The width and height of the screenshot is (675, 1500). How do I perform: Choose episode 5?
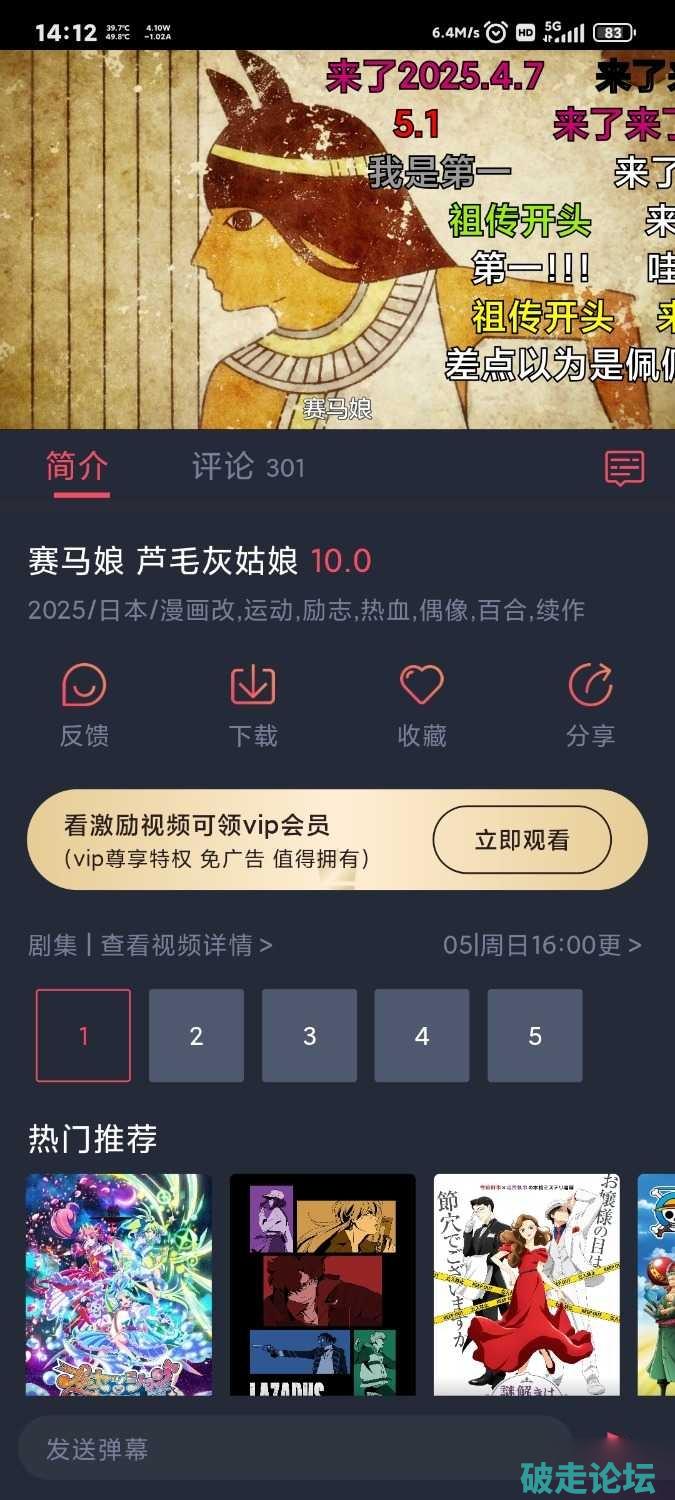click(x=535, y=1036)
